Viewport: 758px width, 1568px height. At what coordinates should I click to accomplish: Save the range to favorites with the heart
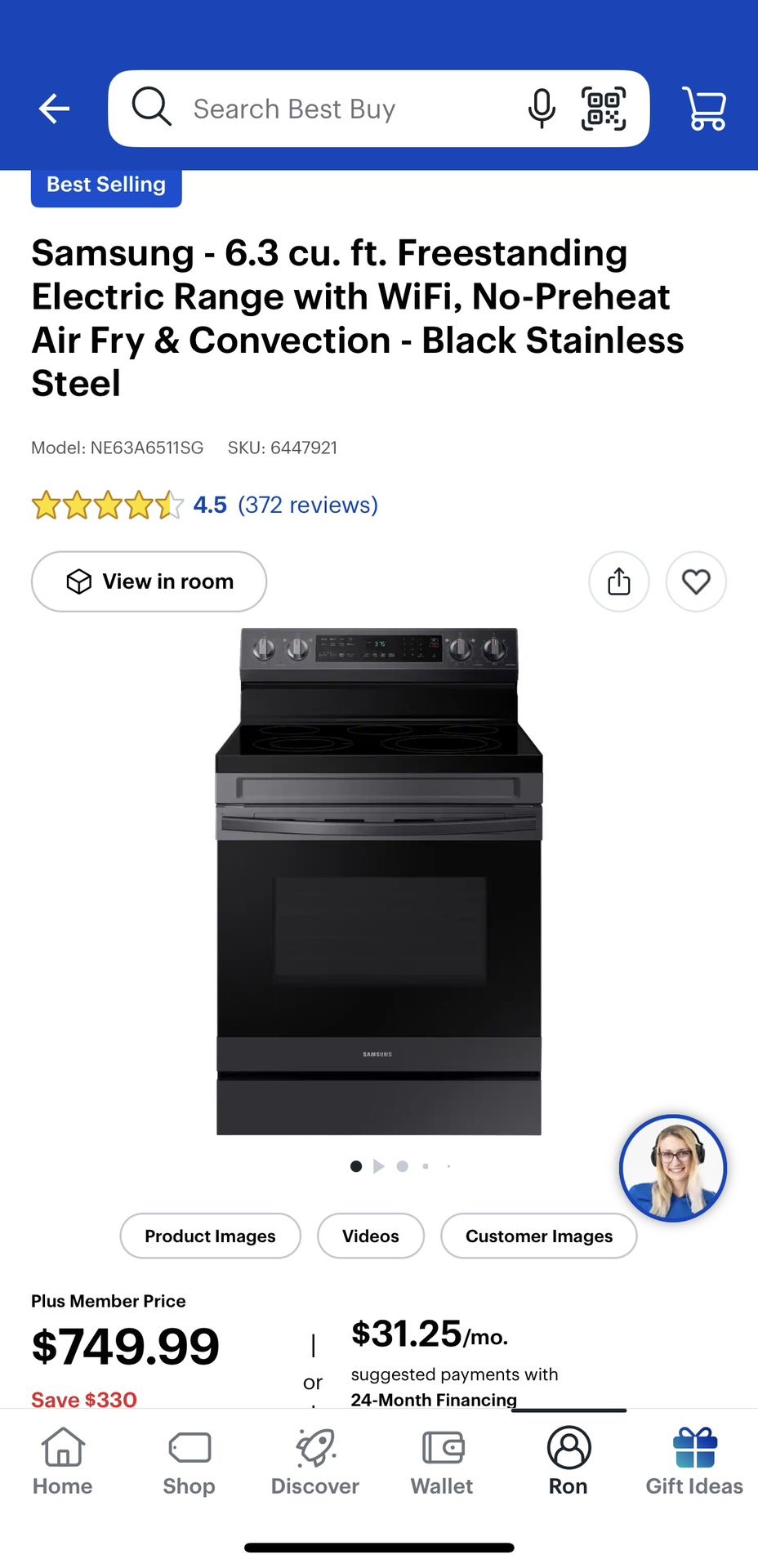point(695,581)
